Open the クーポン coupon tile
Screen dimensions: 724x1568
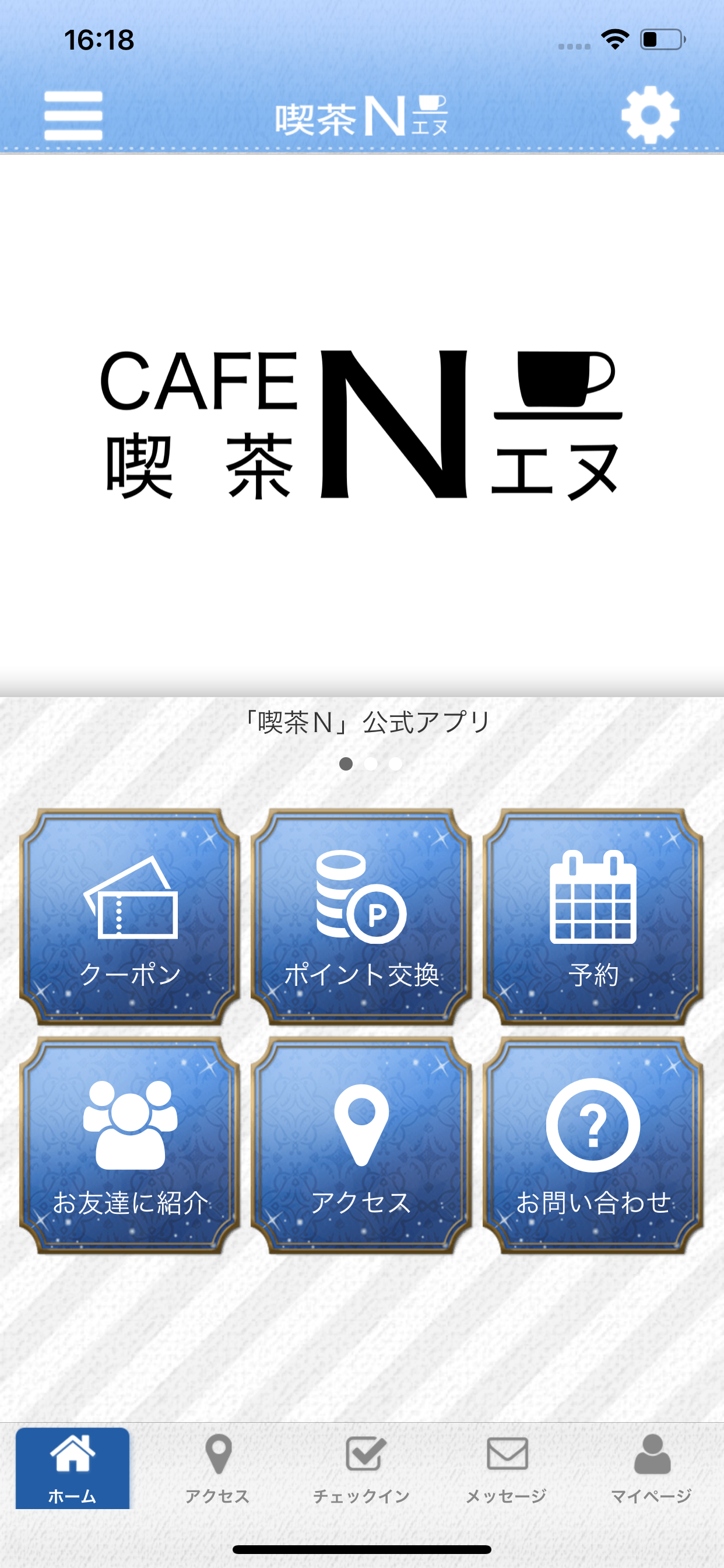coord(131,916)
